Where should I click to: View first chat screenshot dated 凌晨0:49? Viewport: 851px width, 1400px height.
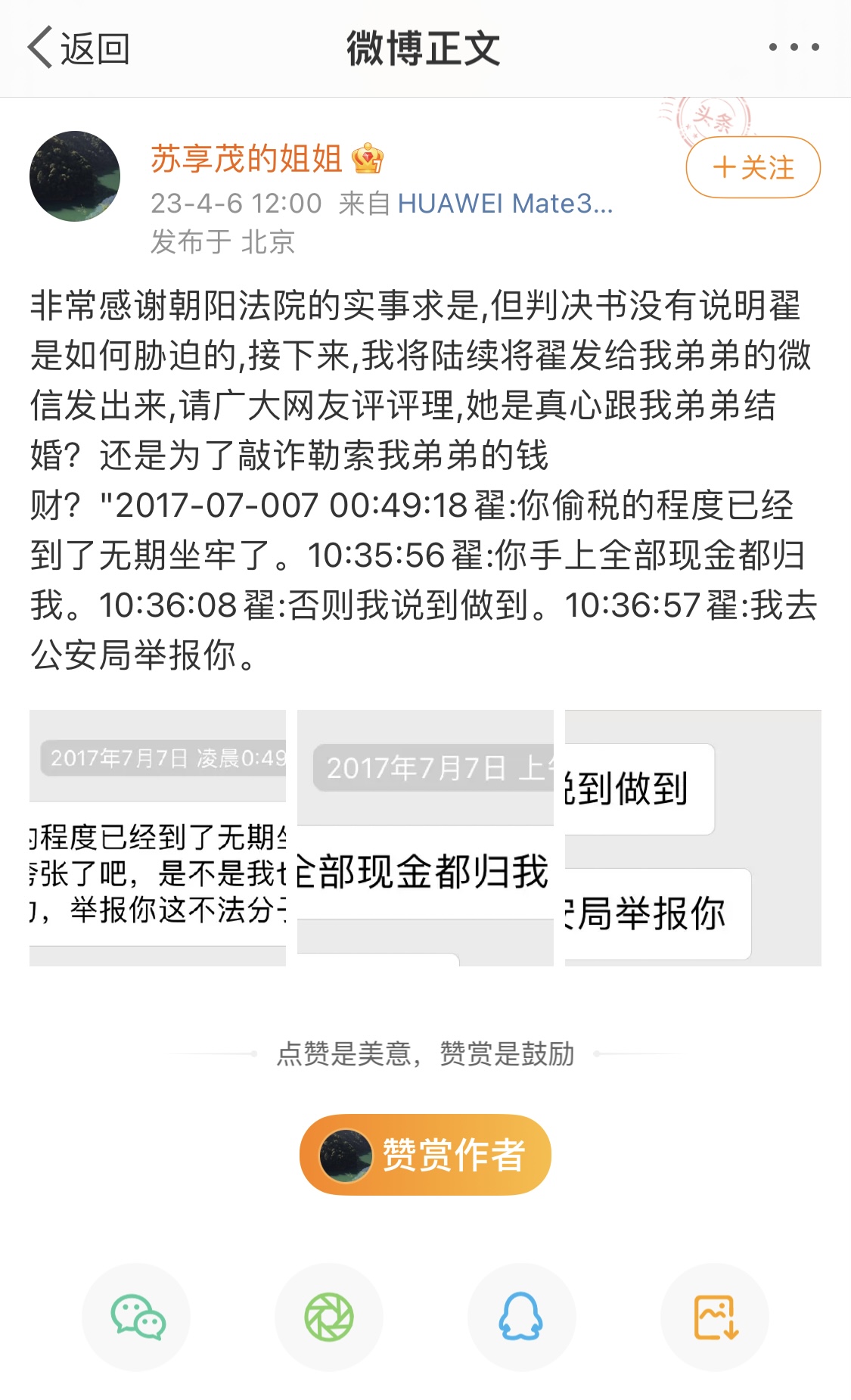click(158, 838)
